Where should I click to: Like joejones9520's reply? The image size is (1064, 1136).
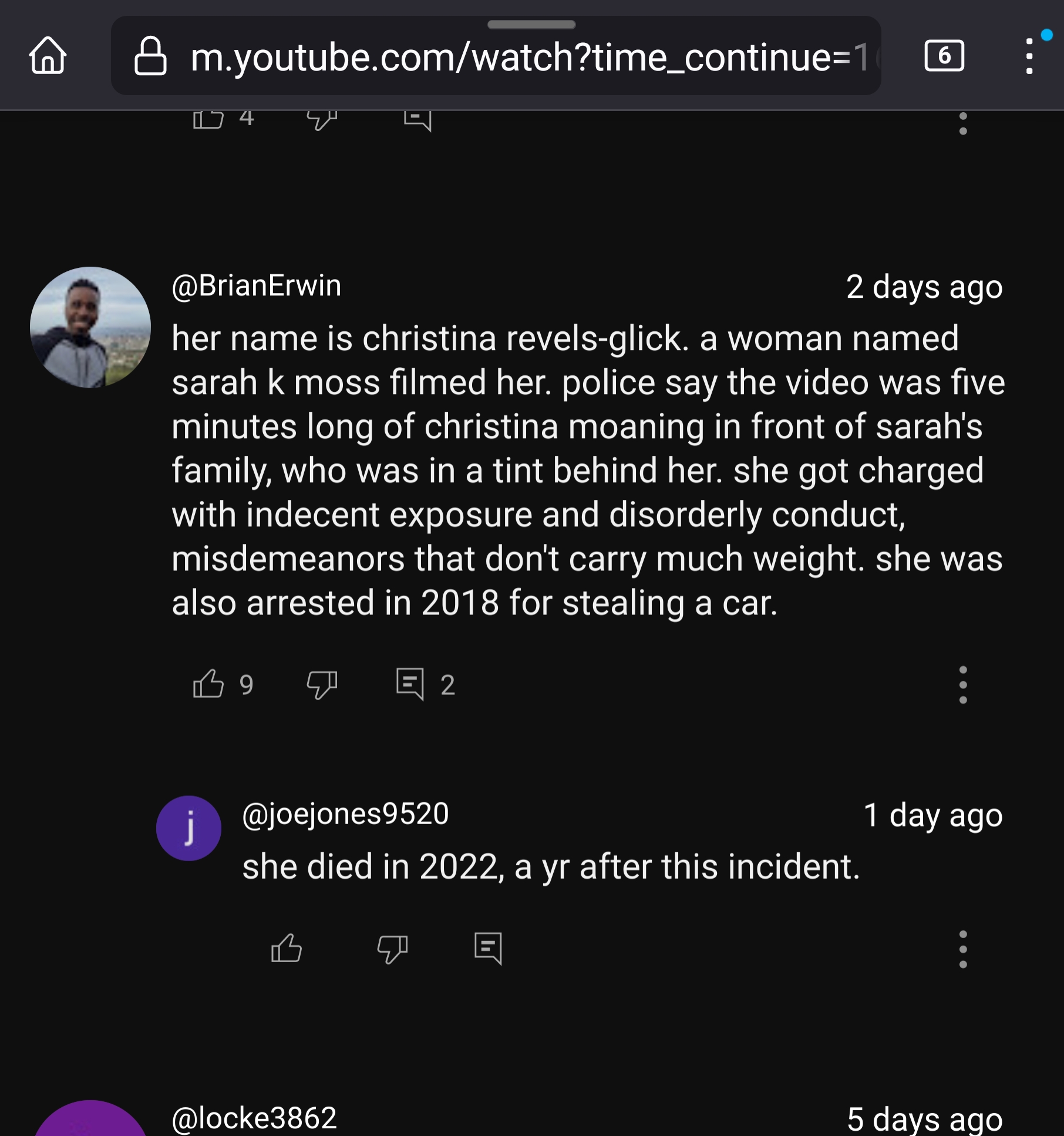pos(287,948)
